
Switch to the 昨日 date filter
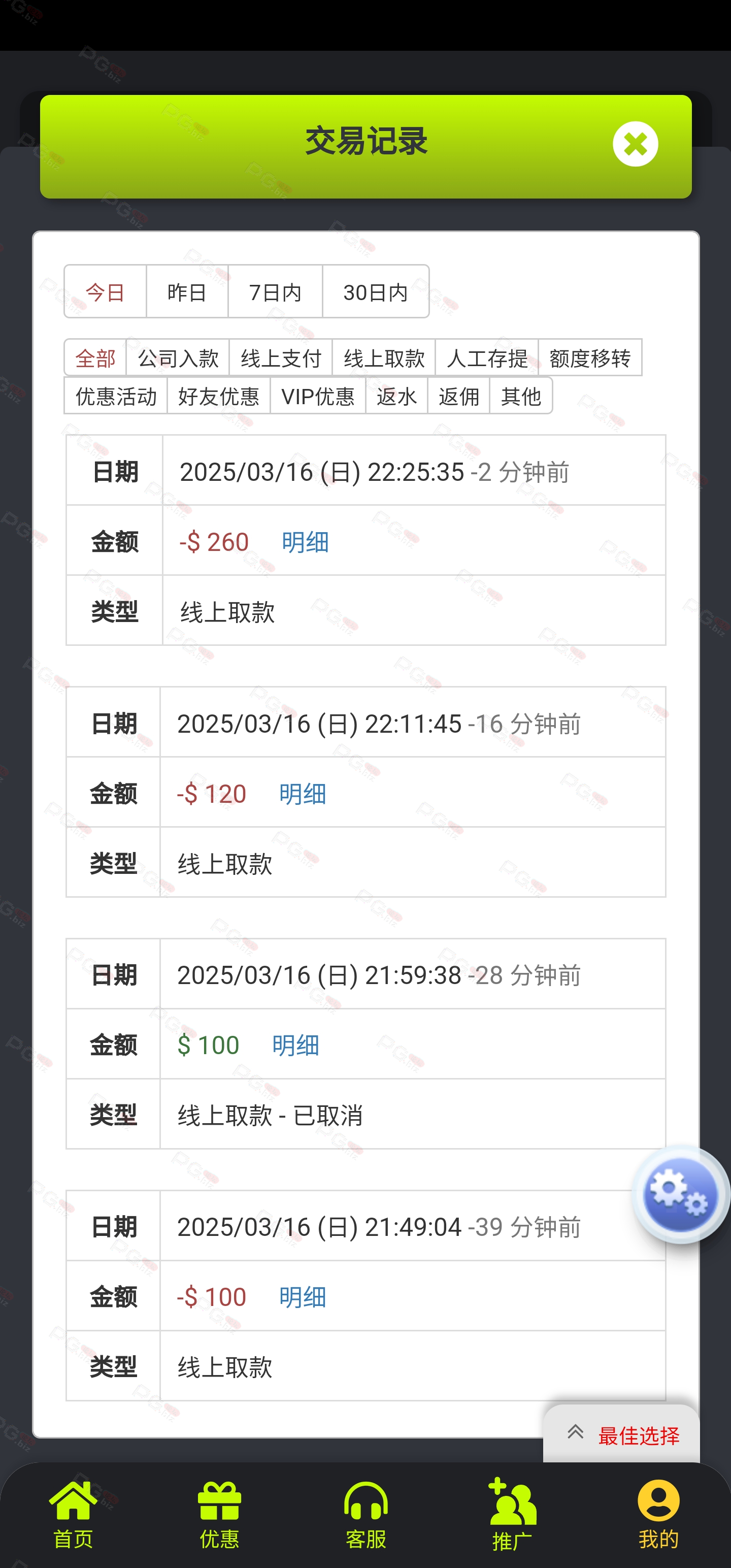(x=187, y=292)
